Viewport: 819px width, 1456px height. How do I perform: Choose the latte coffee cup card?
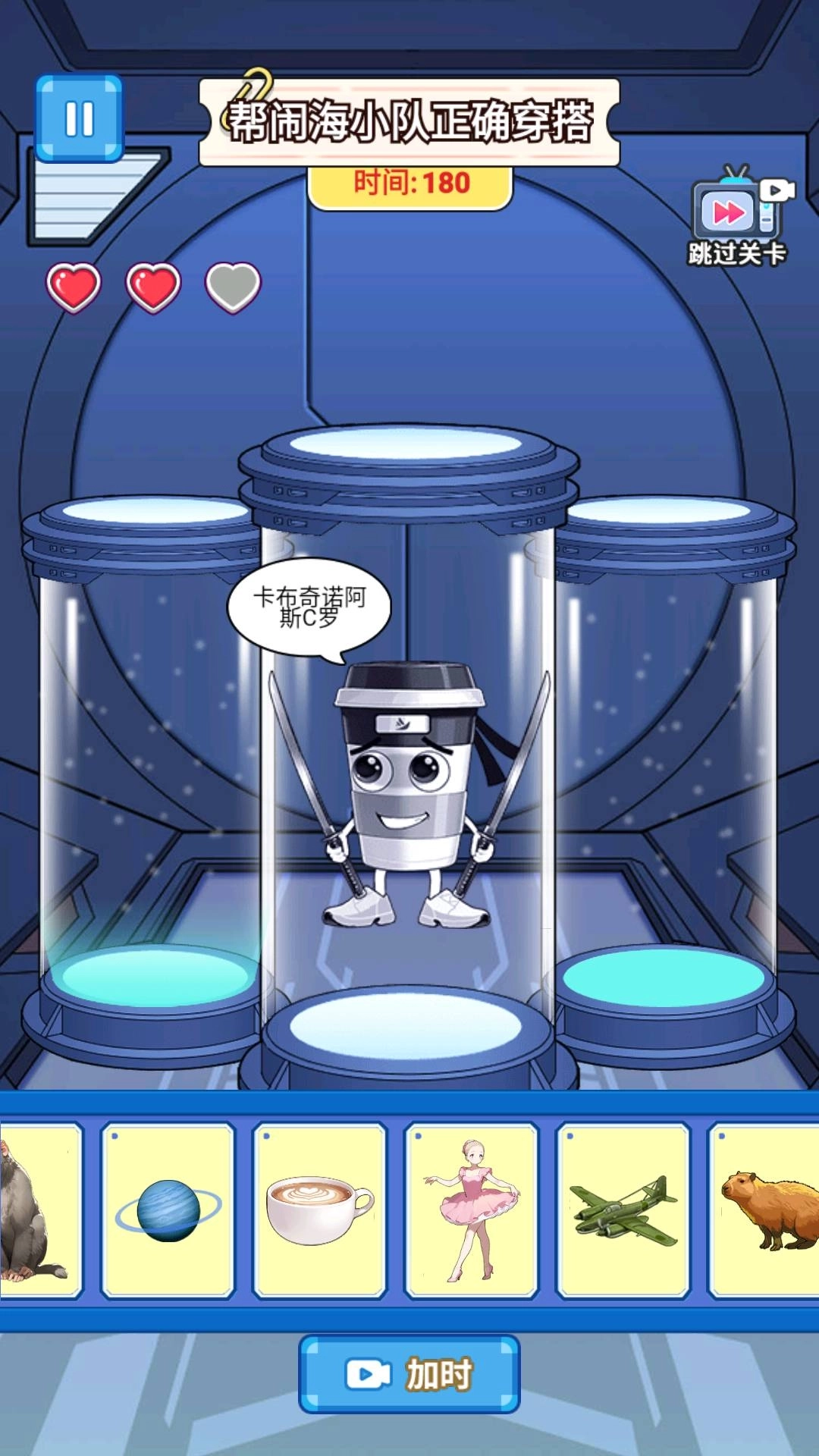tap(319, 1210)
